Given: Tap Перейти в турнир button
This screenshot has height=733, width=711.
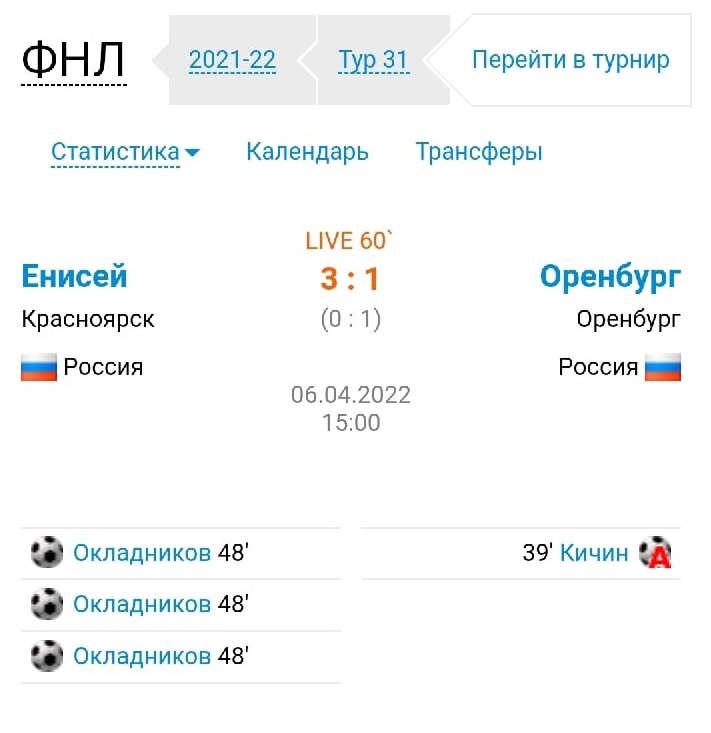Looking at the screenshot, I should coord(570,60).
